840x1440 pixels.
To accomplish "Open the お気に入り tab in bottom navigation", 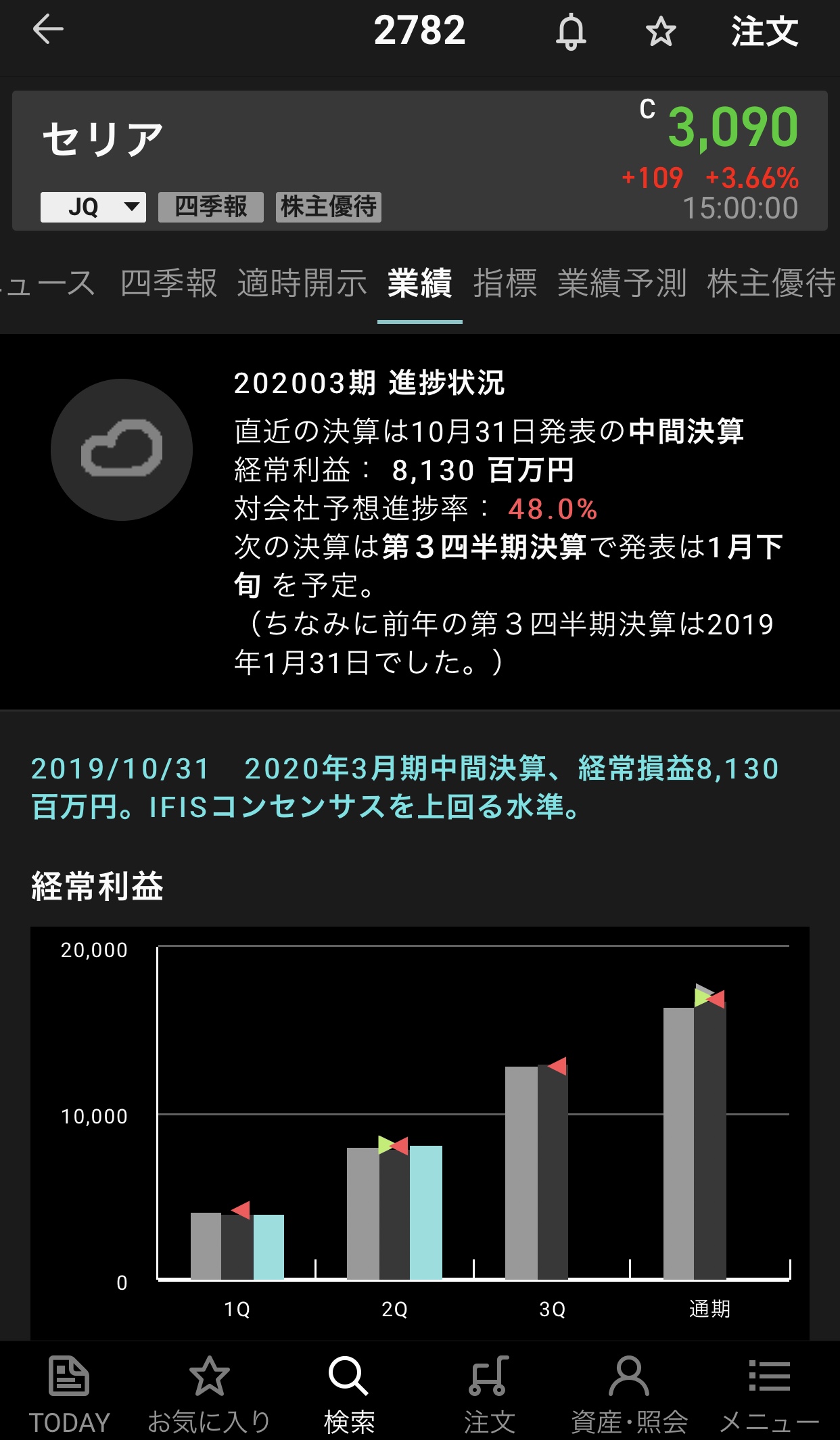I will 209,1394.
